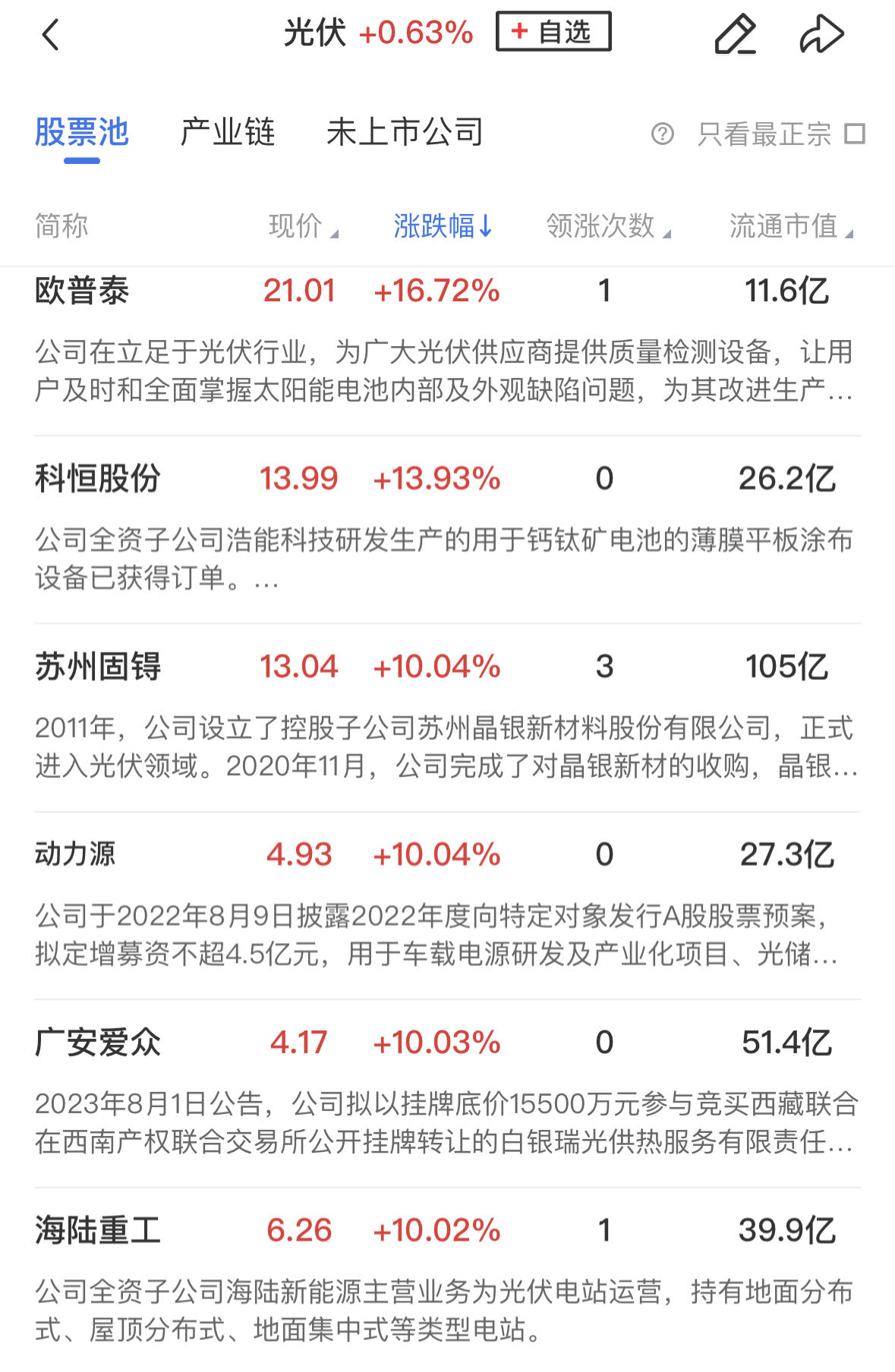895x1372 pixels.
Task: Open the 欧普泰 stock row
Action: point(82,291)
